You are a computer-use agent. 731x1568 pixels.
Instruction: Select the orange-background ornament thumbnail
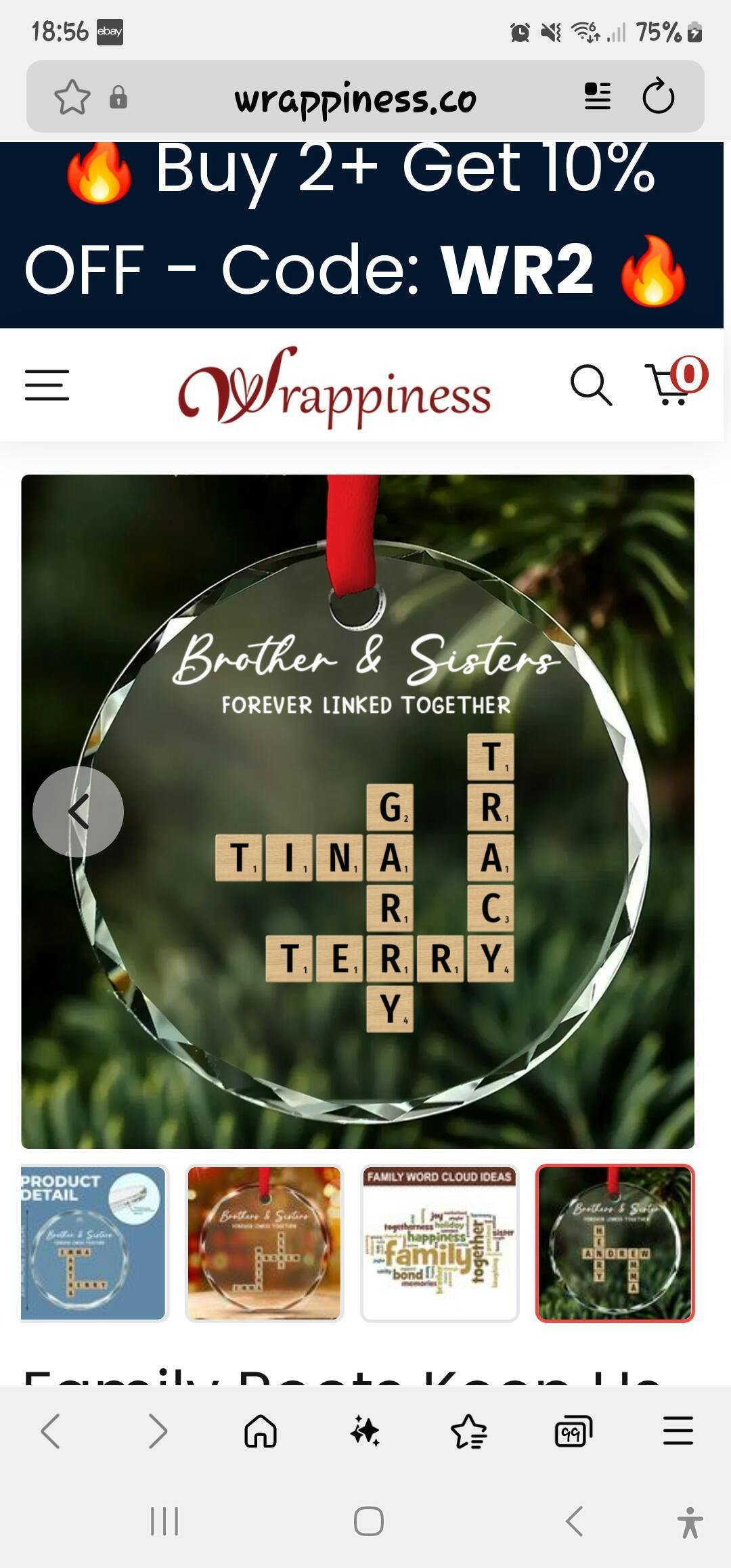(x=264, y=1242)
